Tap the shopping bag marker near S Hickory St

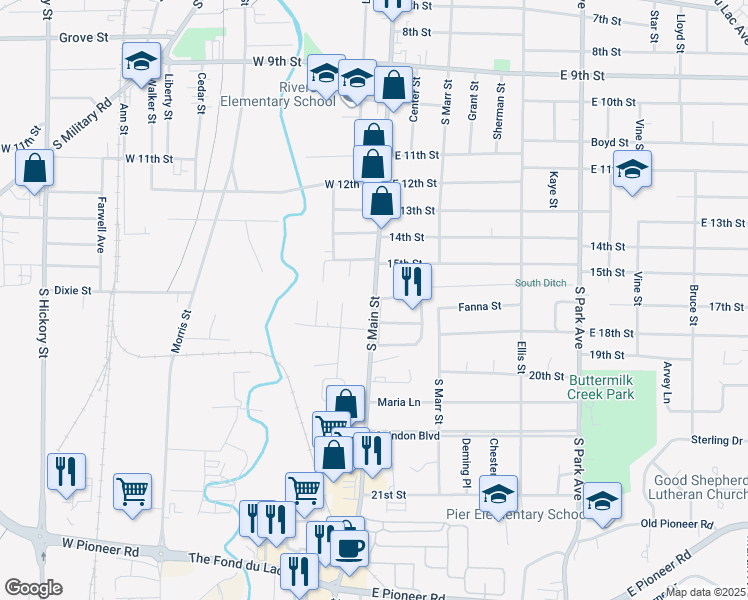click(x=34, y=172)
